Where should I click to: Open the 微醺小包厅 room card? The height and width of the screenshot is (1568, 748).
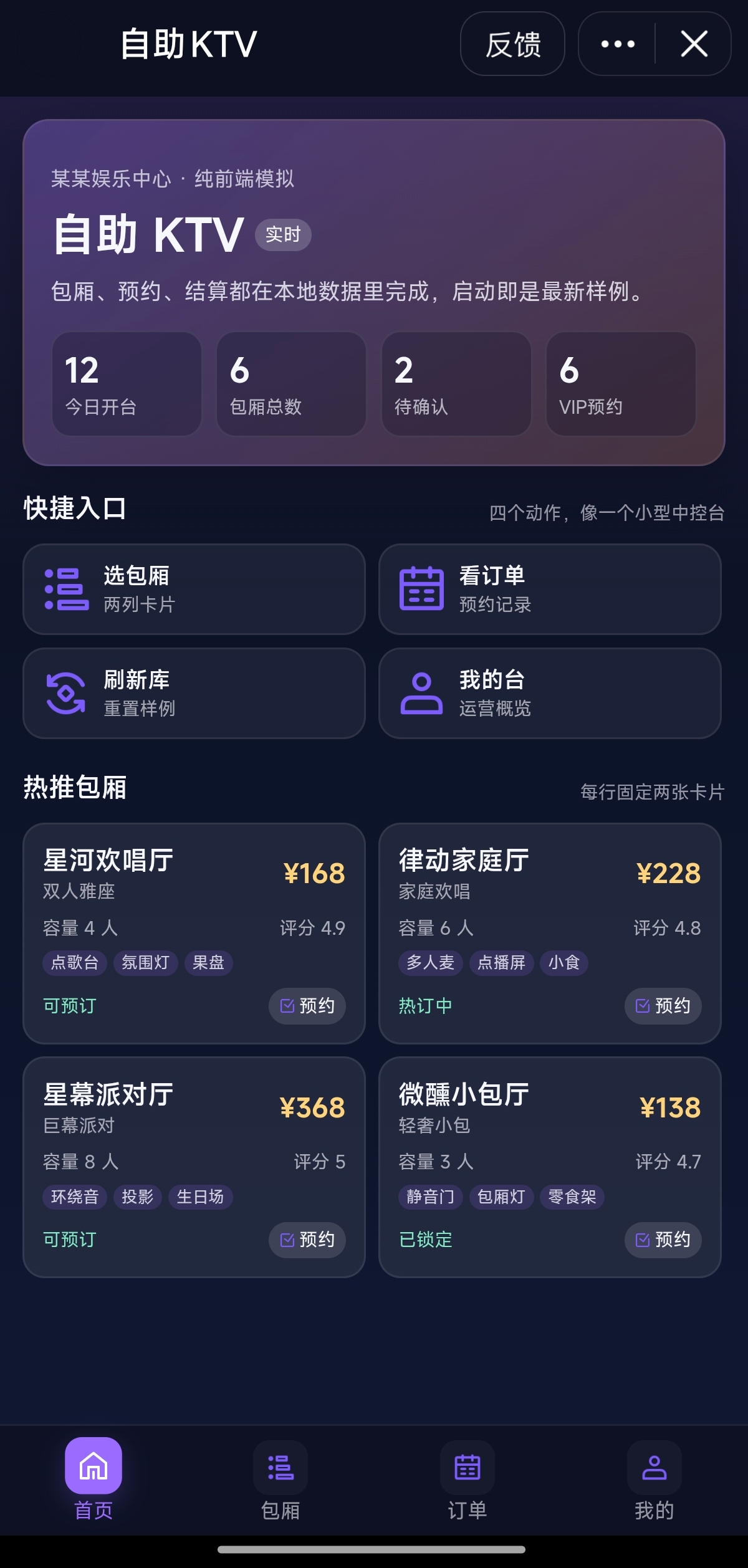coord(550,1167)
